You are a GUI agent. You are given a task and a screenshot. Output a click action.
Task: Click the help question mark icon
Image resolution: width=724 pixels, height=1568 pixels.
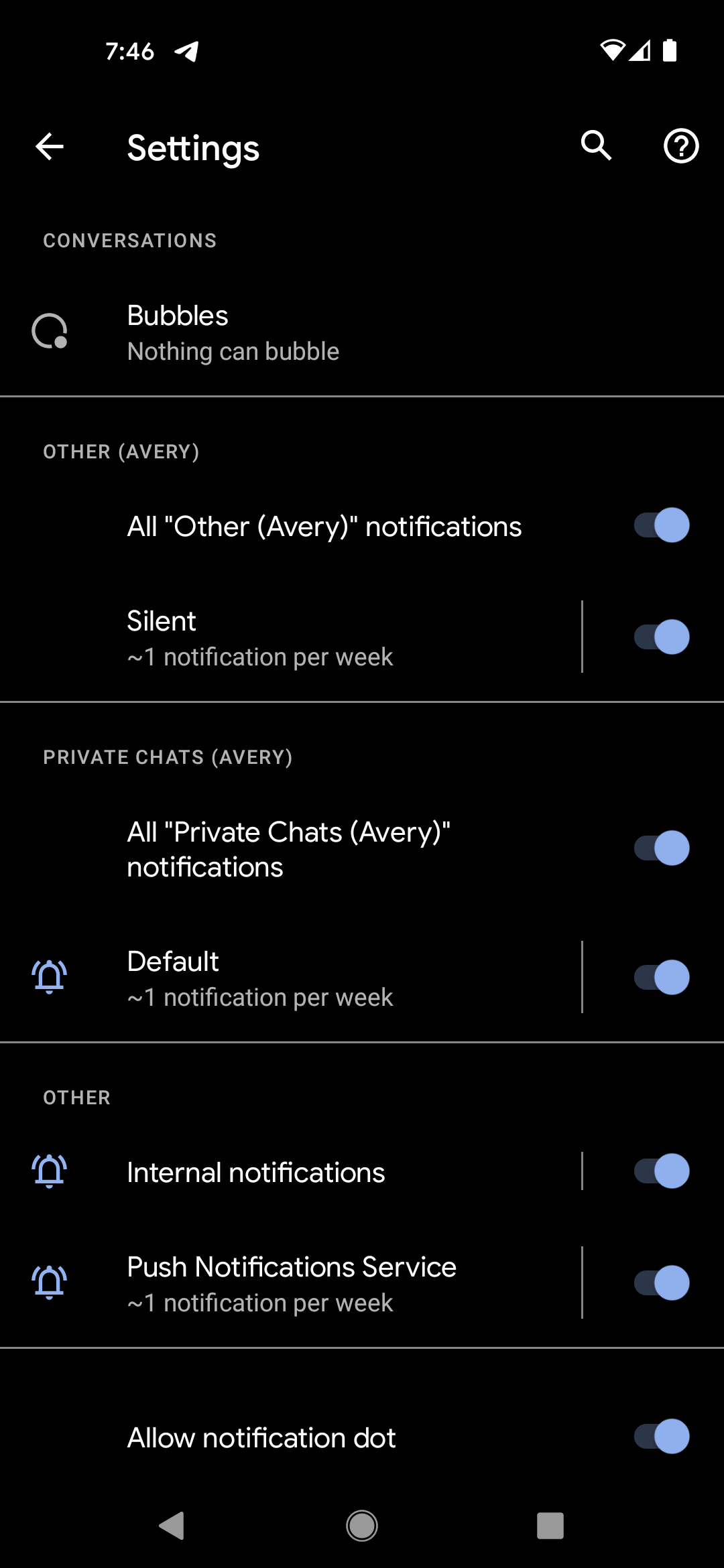[680, 147]
